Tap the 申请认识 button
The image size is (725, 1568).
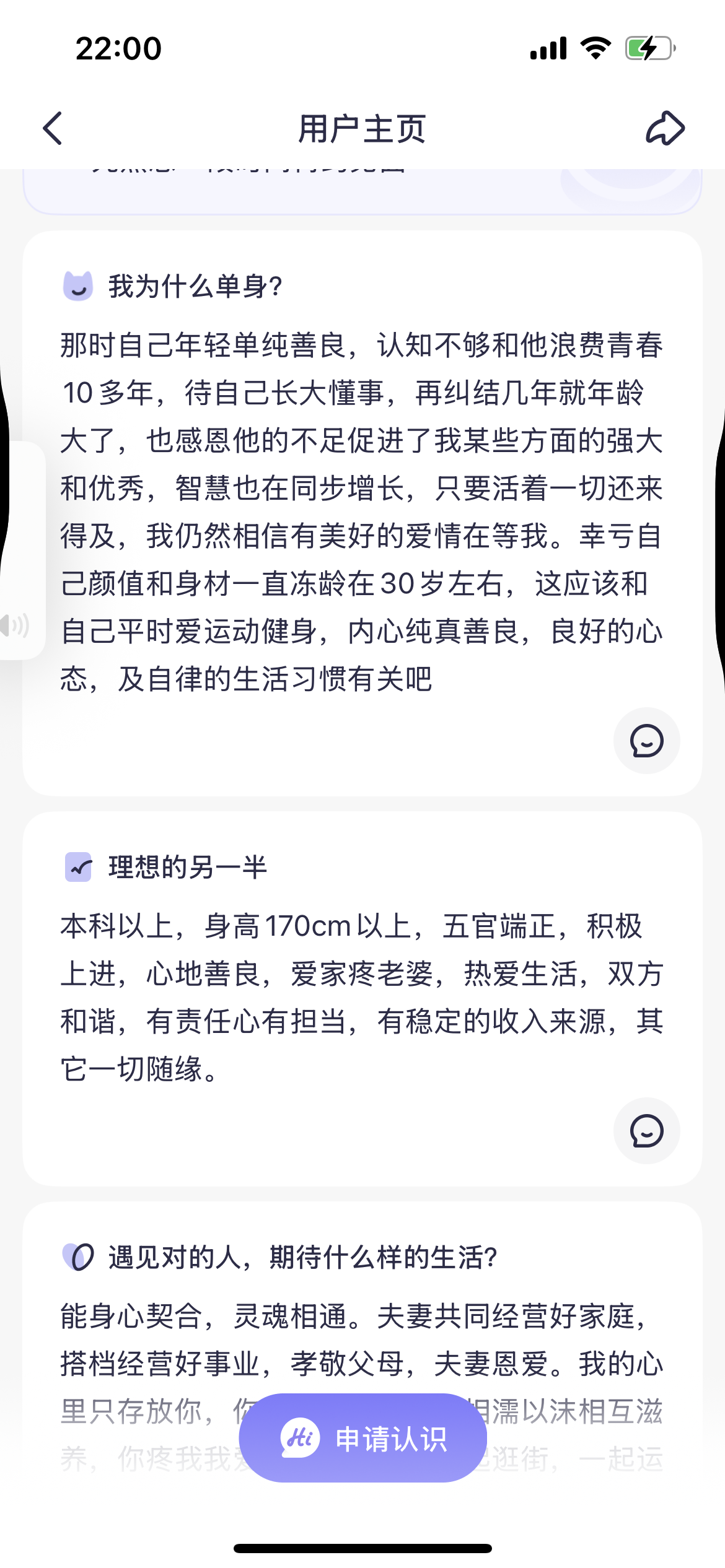tap(362, 1438)
